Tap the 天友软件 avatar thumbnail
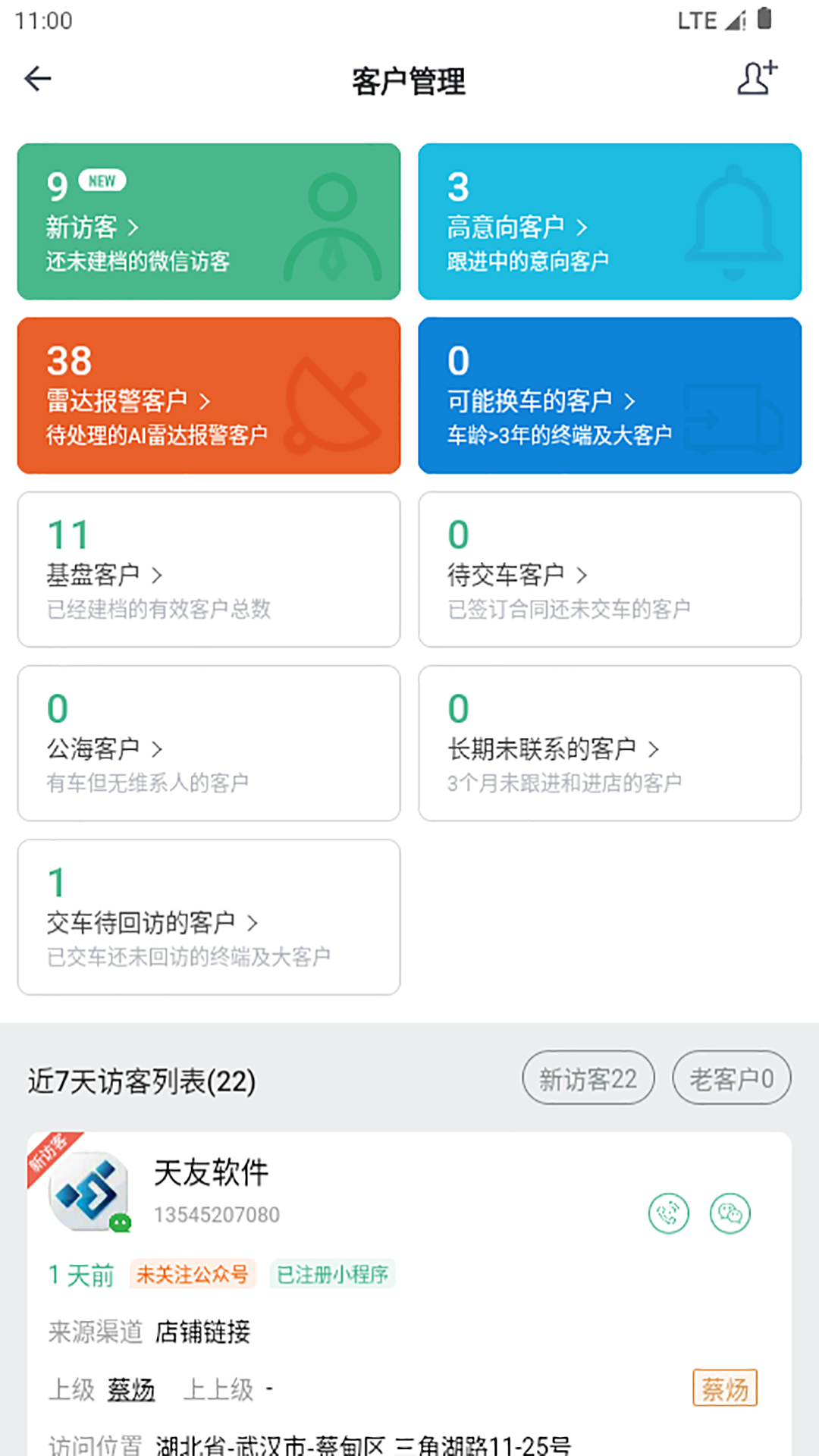This screenshot has width=819, height=1456. 87,1190
